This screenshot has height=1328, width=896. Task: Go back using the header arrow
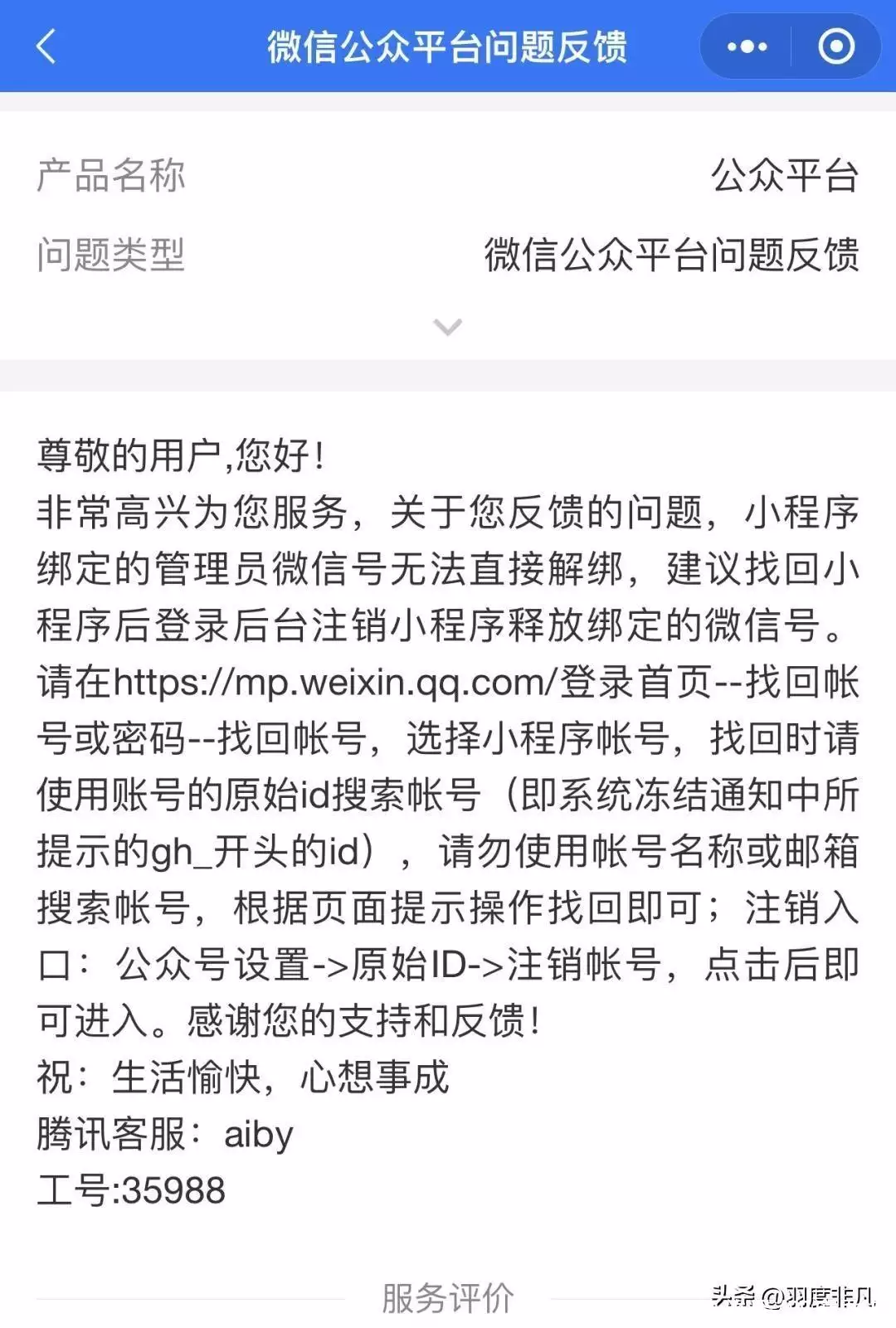click(47, 46)
